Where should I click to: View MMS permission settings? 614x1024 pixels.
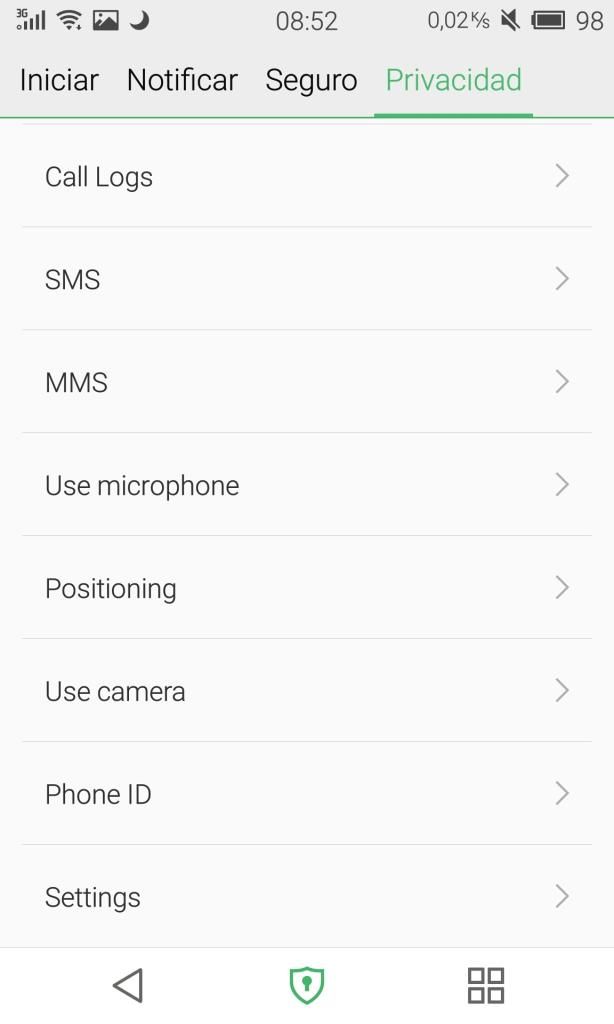click(x=306, y=382)
